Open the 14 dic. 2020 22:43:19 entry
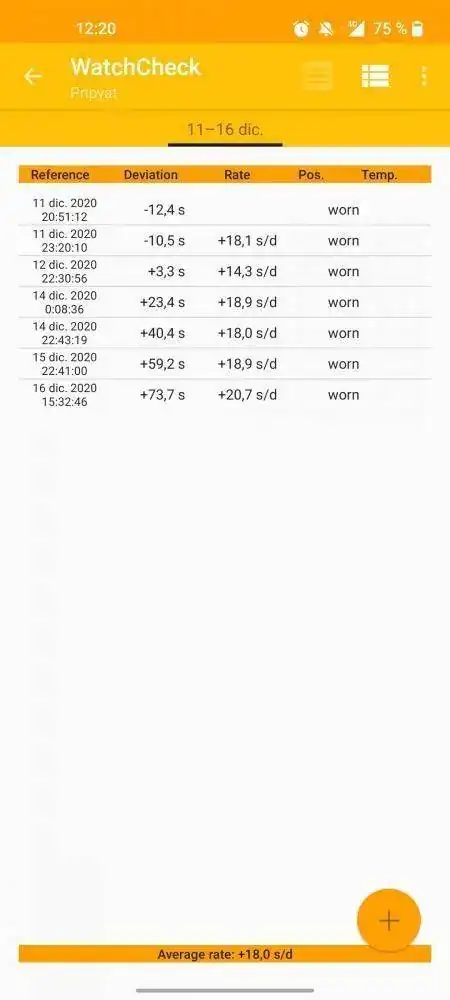The image size is (450, 1000). (x=224, y=333)
